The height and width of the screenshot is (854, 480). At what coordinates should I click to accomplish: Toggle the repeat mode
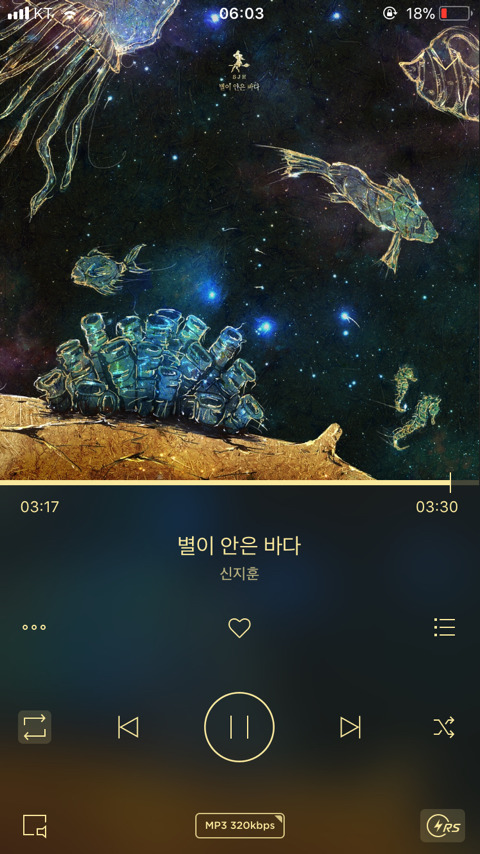click(35, 727)
